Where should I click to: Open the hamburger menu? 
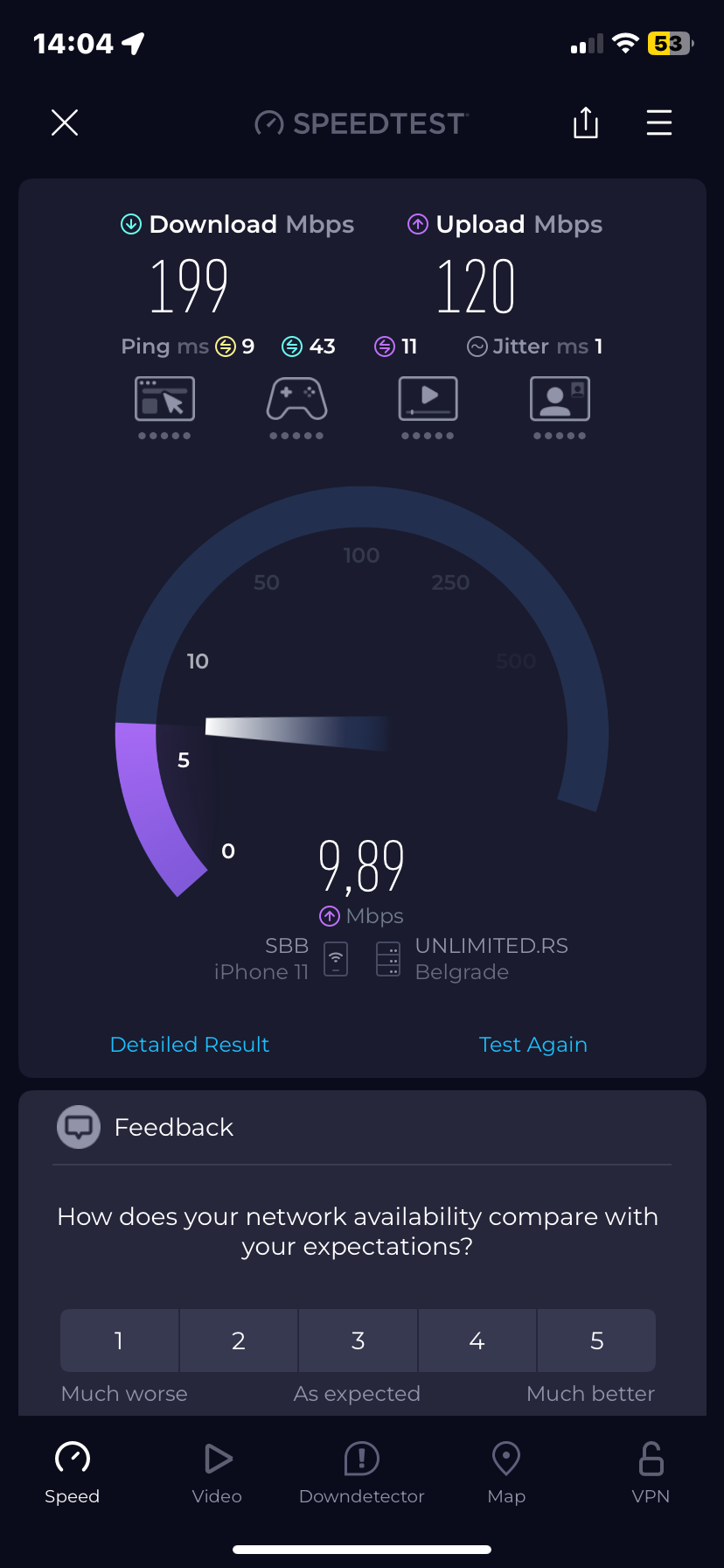click(x=658, y=122)
